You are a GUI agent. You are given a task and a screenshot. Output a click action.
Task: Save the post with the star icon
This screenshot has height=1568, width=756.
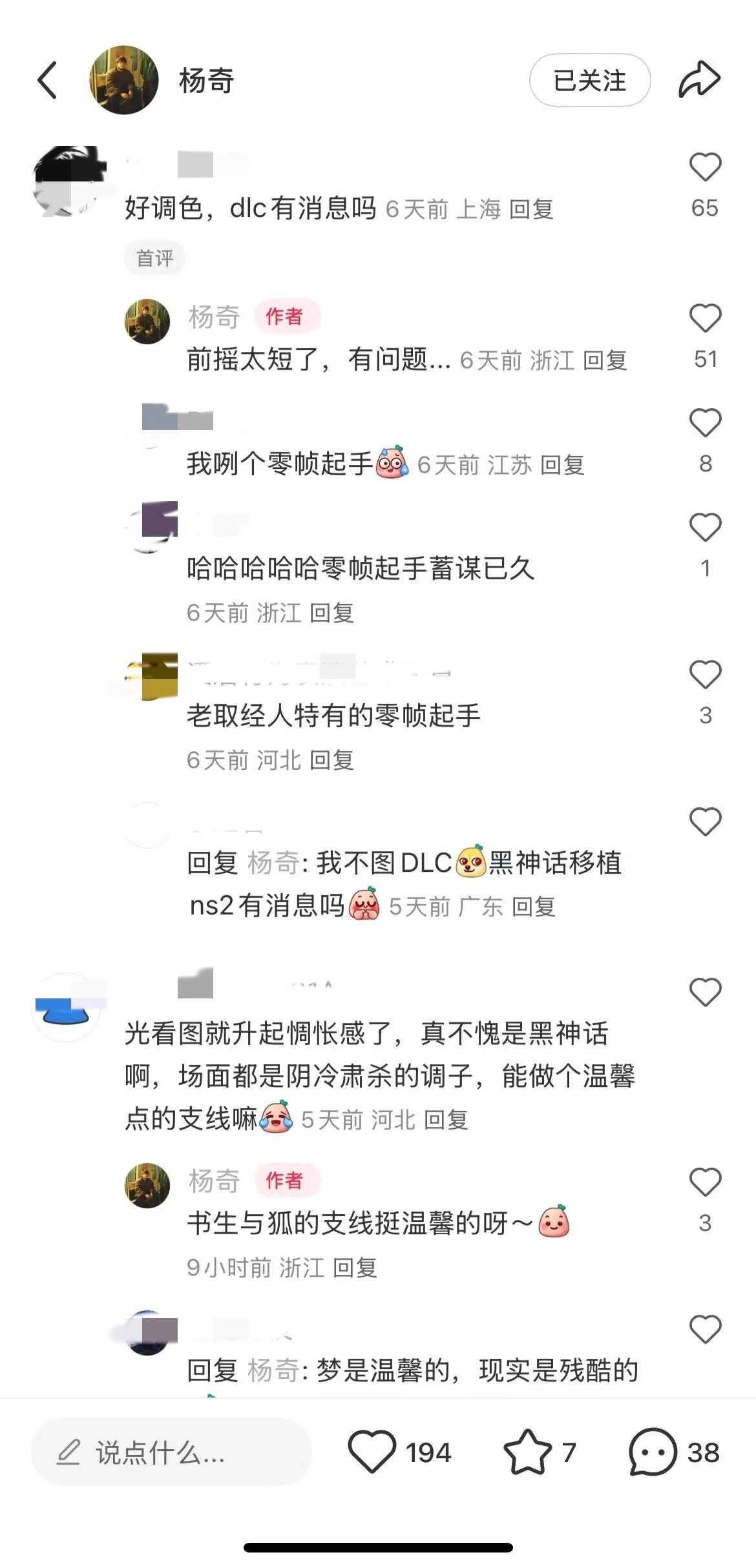[x=527, y=1452]
